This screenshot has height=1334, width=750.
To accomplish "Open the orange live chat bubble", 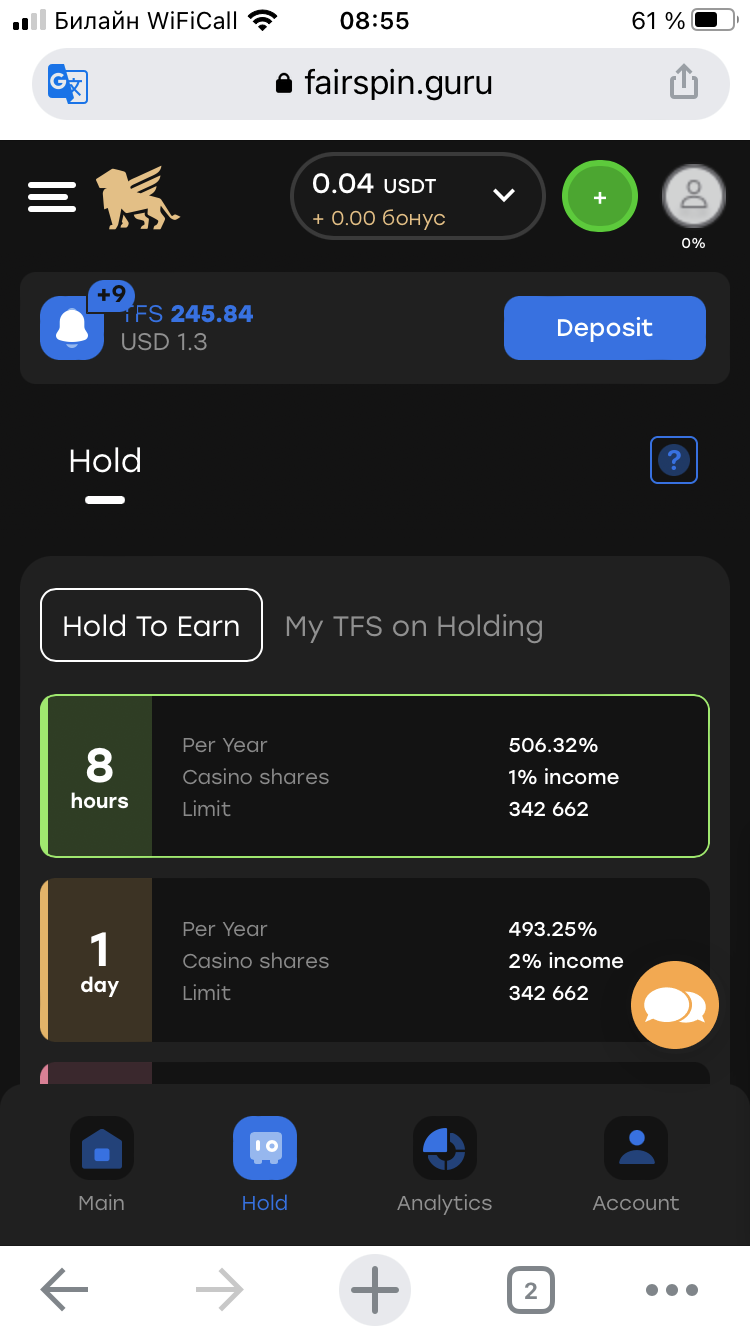I will [674, 1005].
